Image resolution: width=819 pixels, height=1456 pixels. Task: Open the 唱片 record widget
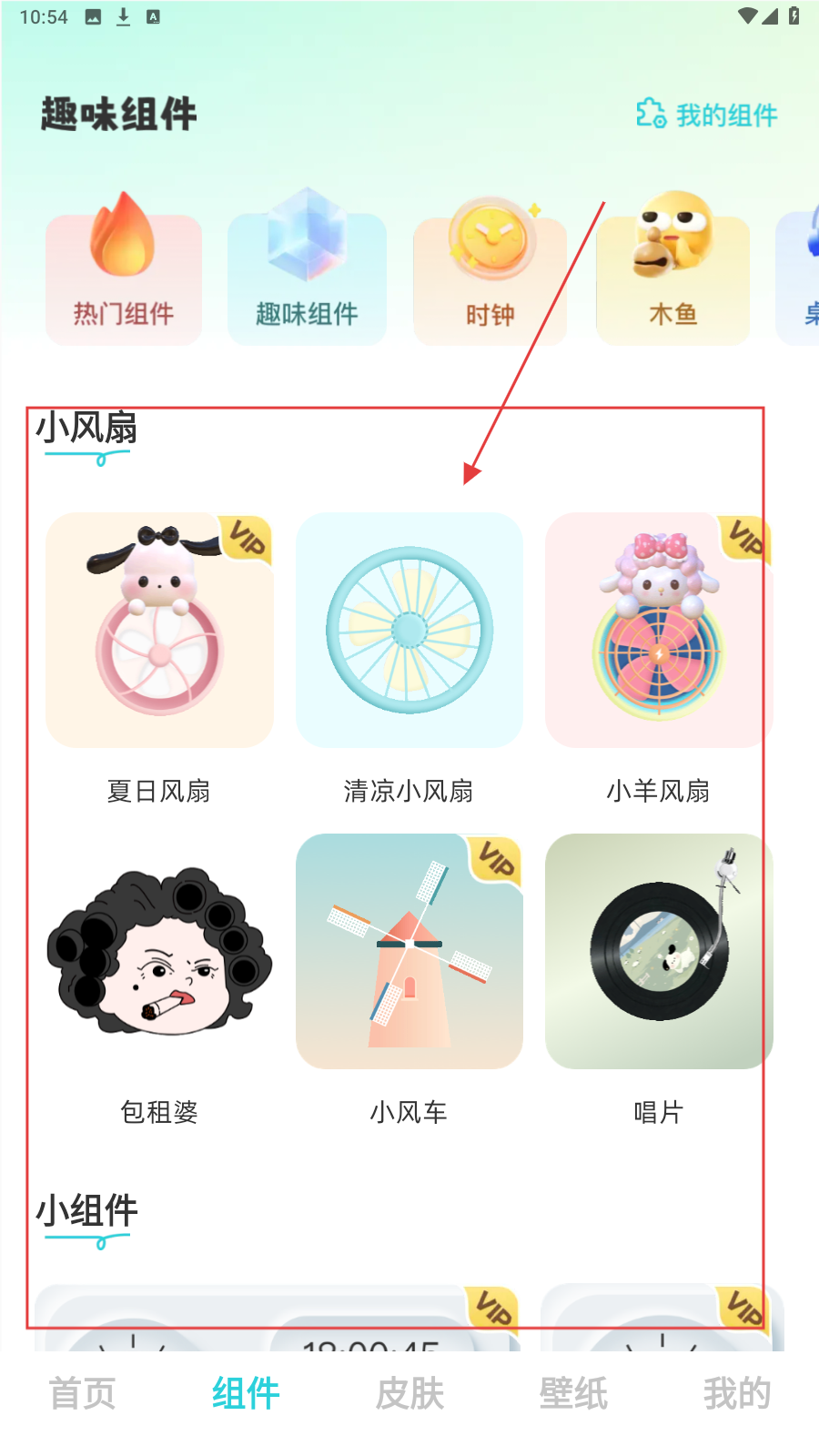pyautogui.click(x=658, y=951)
